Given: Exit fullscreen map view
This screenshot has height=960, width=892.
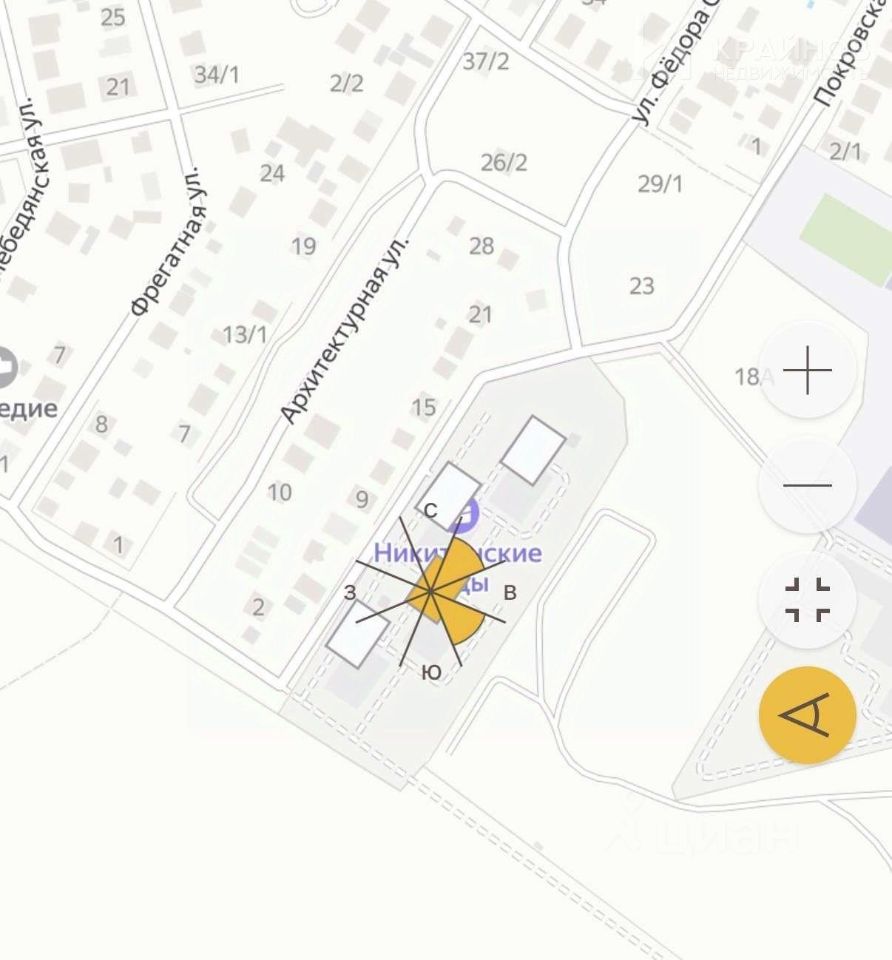Looking at the screenshot, I should point(807,600).
